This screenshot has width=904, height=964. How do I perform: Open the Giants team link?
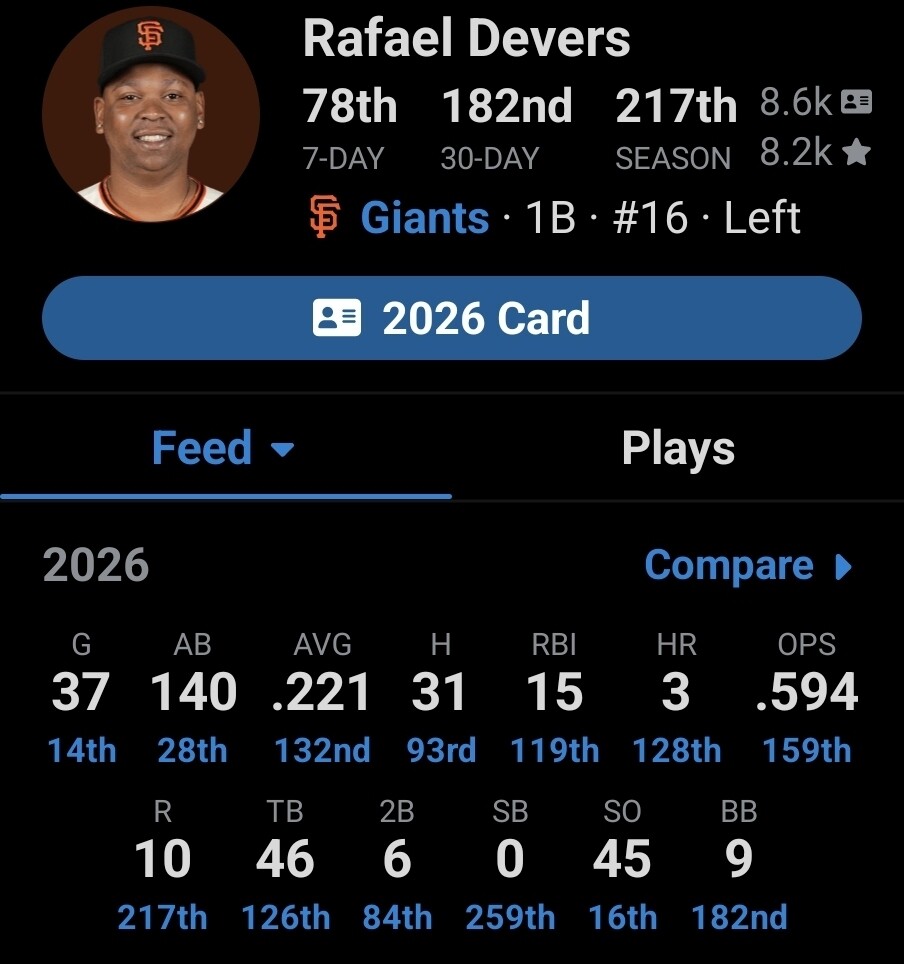(x=424, y=218)
